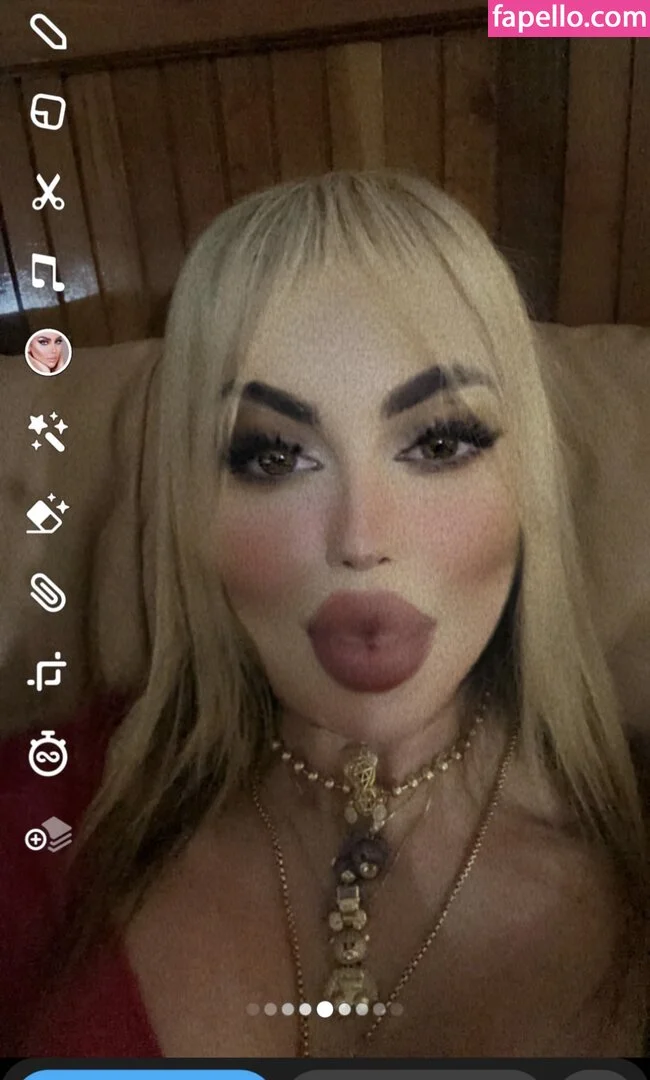Image resolution: width=650 pixels, height=1080 pixels.
Task: Open the magic wand effects tool
Action: coord(47,432)
